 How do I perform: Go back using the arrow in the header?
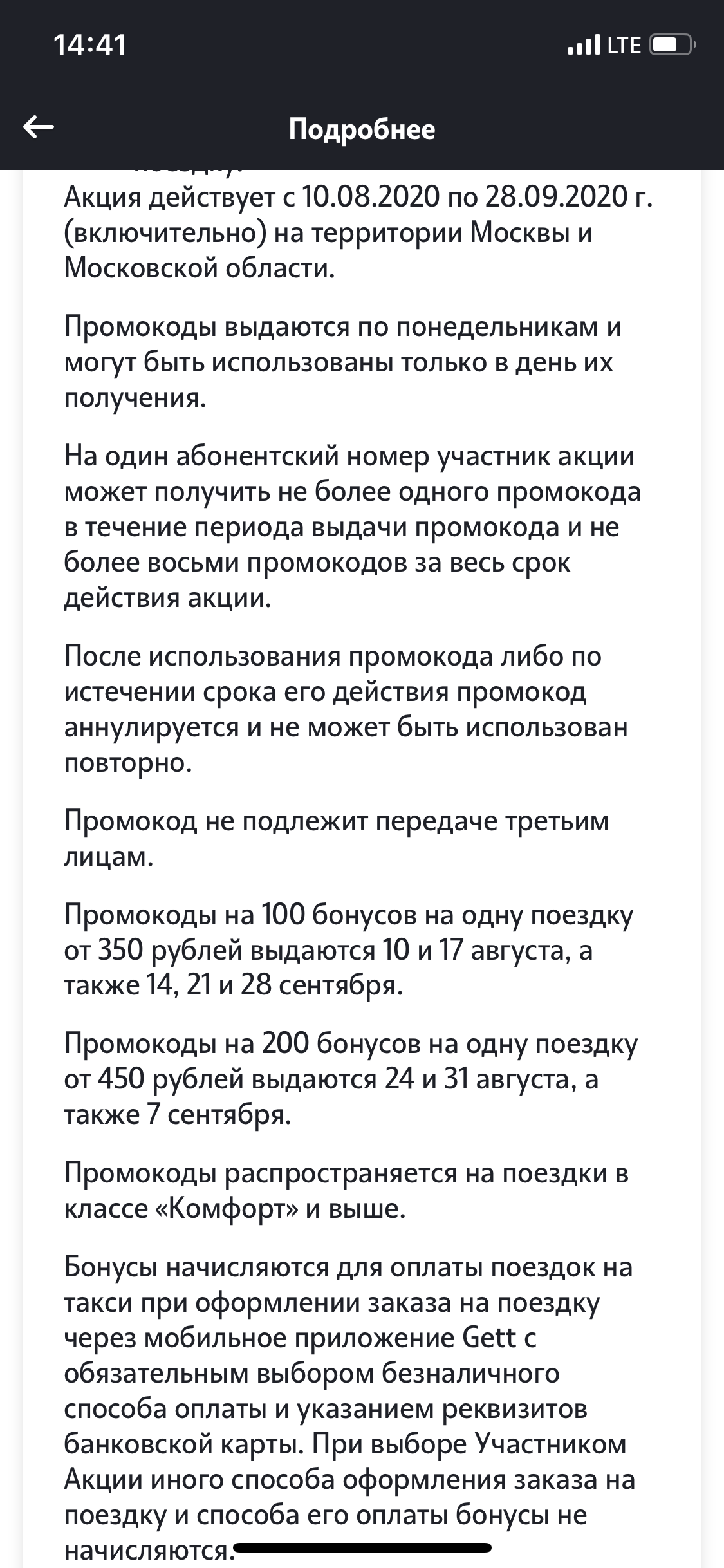tap(39, 127)
